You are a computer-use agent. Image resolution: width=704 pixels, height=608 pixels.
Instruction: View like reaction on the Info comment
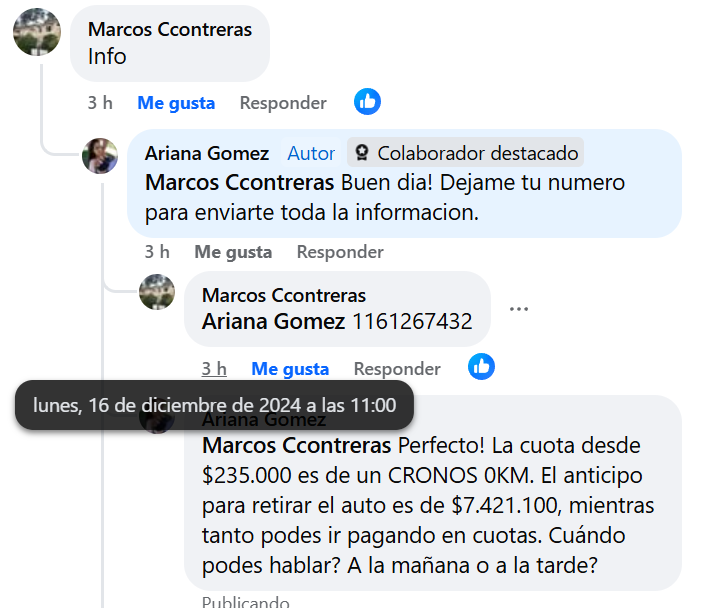click(x=368, y=101)
